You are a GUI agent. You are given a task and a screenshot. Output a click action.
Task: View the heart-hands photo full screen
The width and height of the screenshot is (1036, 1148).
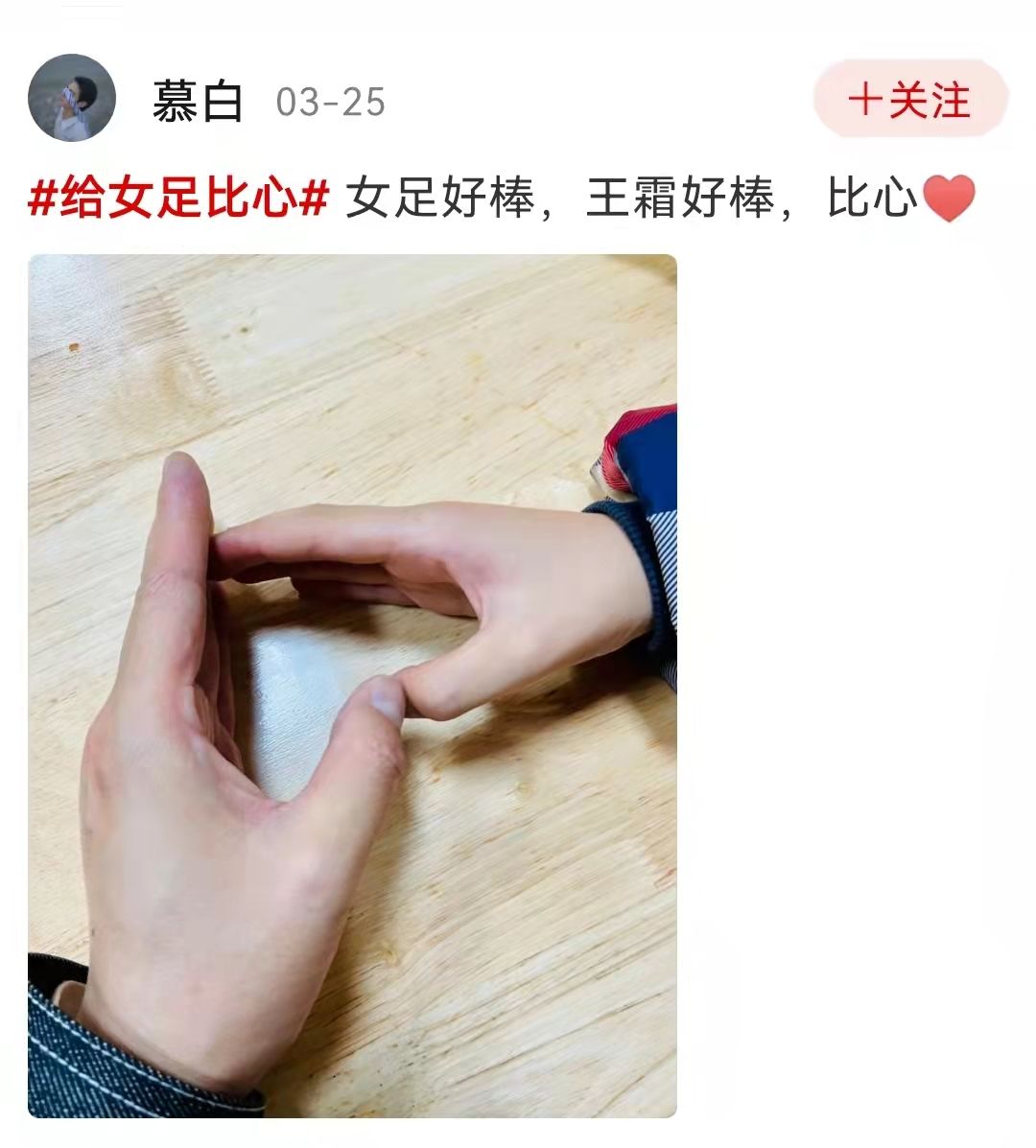click(x=352, y=685)
